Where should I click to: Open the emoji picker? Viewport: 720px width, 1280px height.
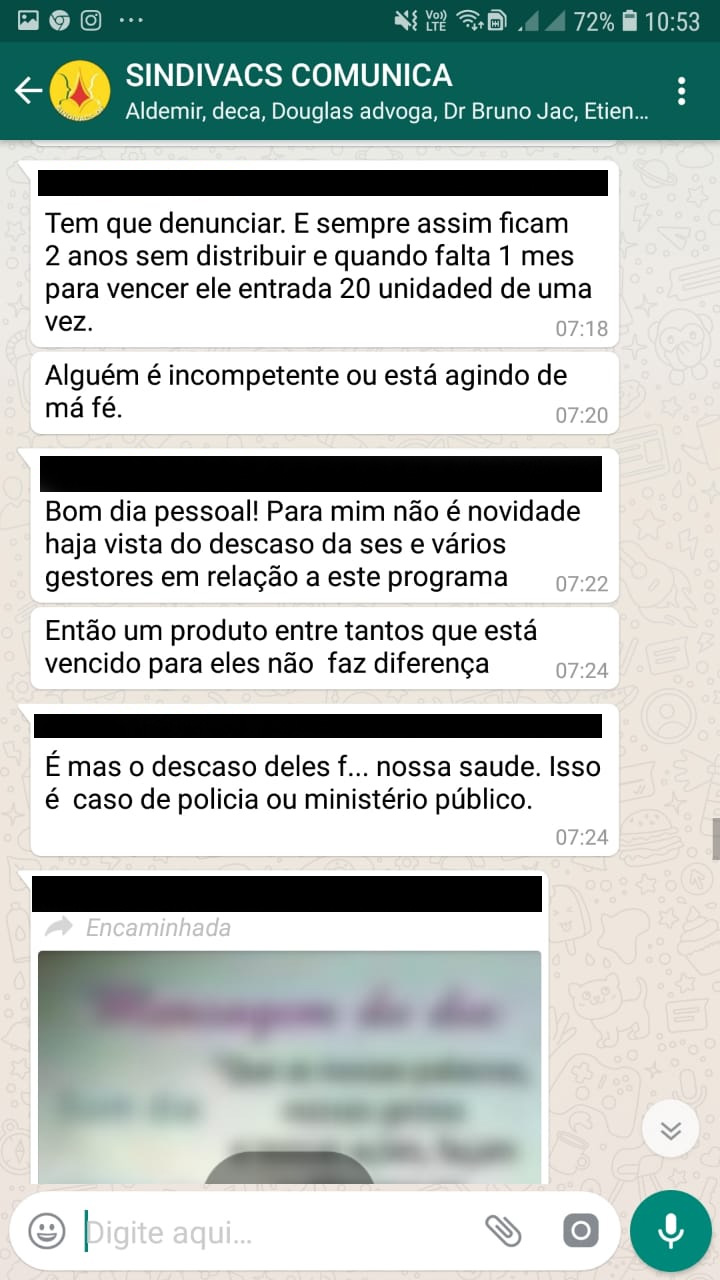(47, 1230)
